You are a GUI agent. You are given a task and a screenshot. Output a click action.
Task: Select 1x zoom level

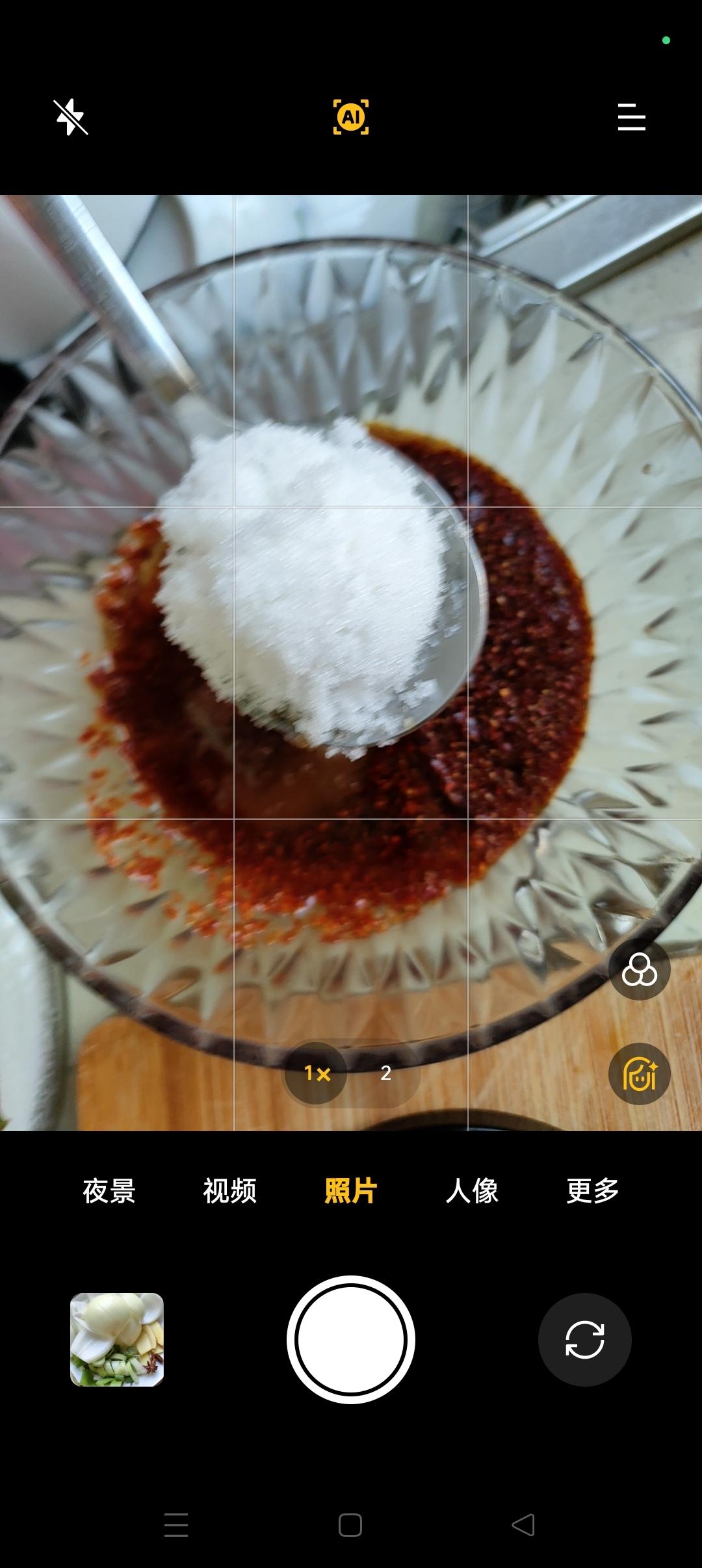(317, 1073)
